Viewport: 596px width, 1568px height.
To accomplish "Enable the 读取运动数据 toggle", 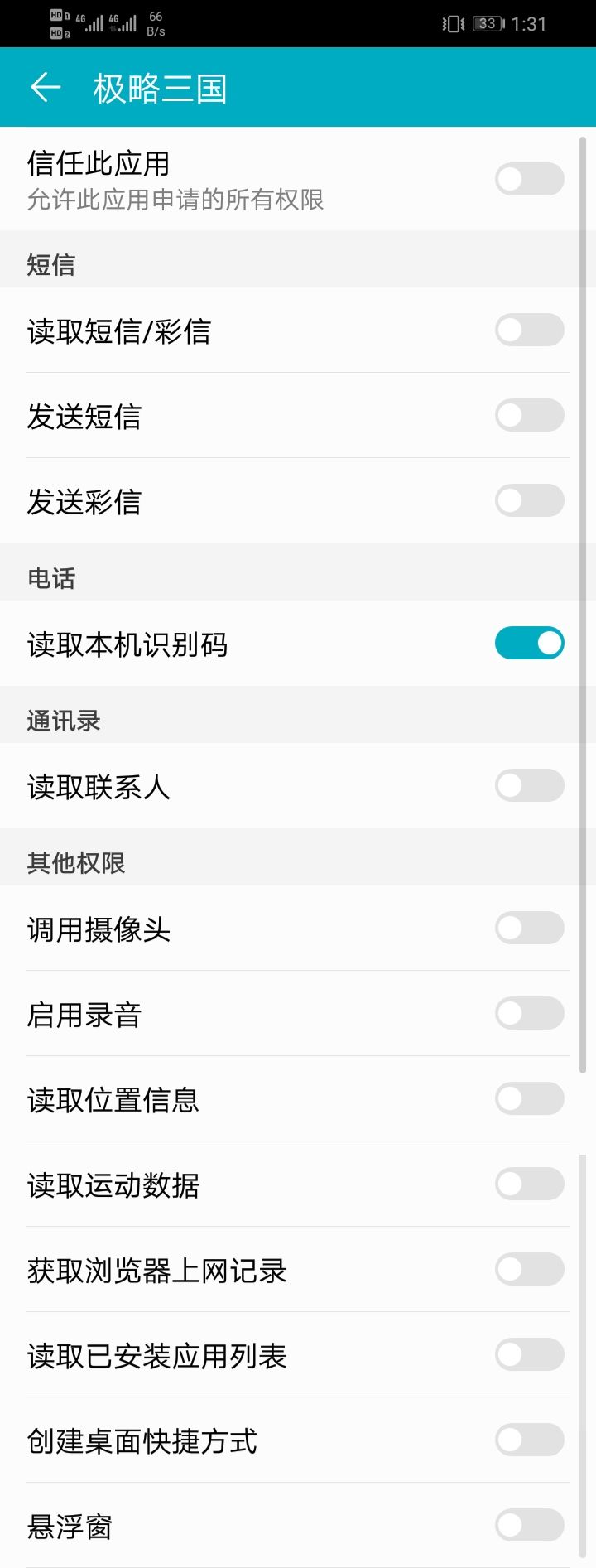I will point(529,1184).
